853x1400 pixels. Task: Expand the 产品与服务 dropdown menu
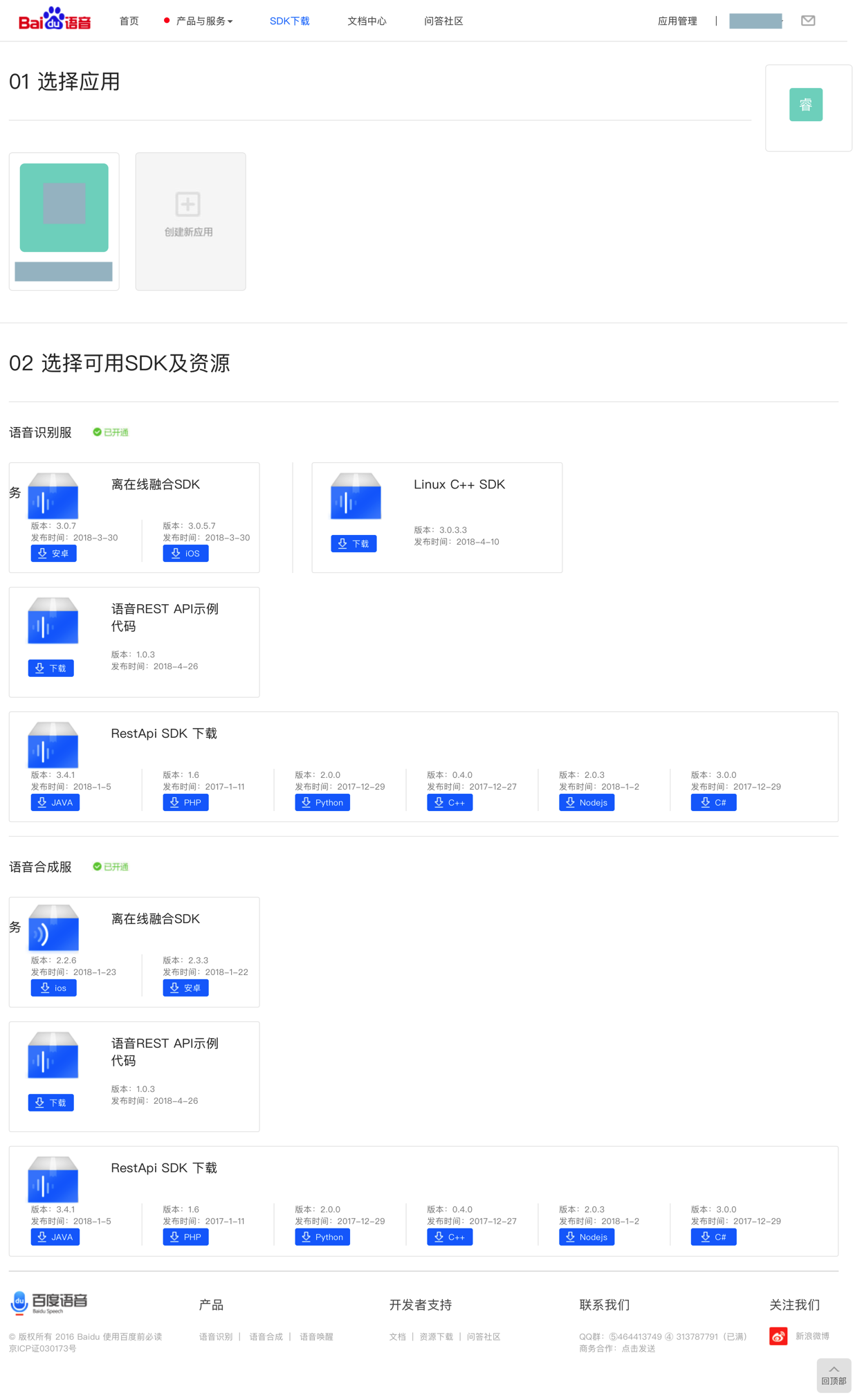tap(203, 21)
